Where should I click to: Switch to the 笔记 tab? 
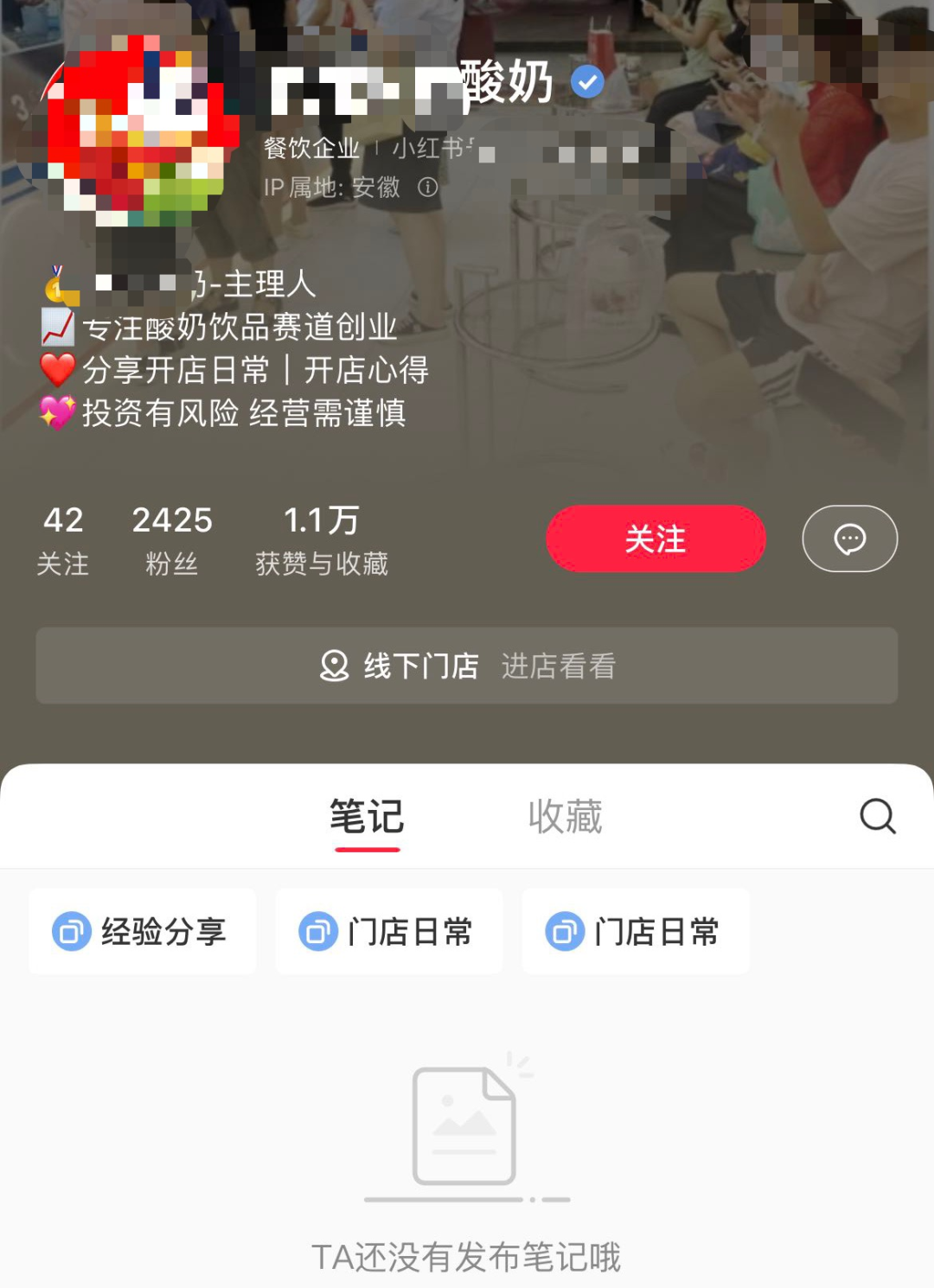tap(367, 817)
